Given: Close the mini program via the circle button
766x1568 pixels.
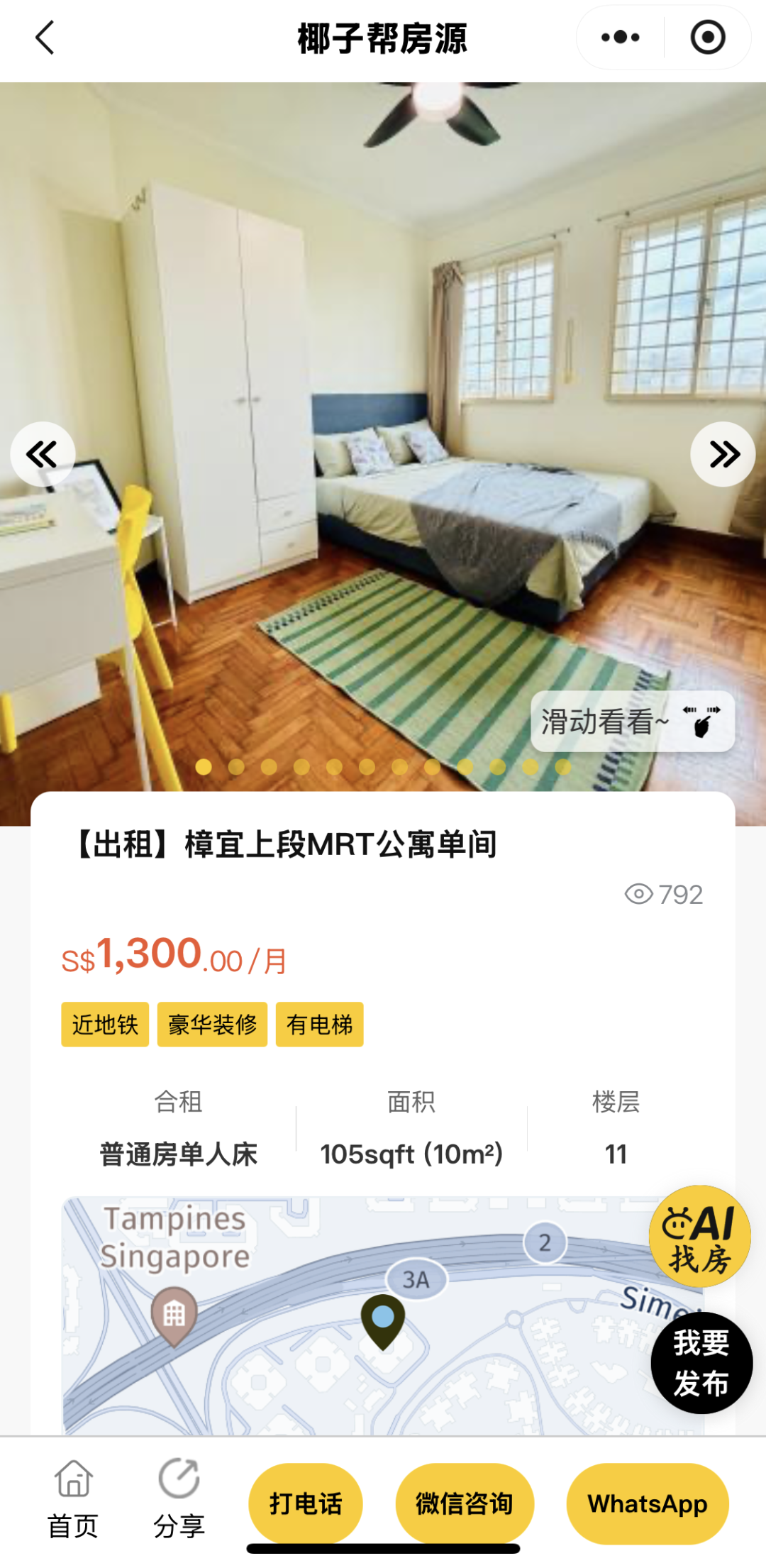Looking at the screenshot, I should [708, 38].
